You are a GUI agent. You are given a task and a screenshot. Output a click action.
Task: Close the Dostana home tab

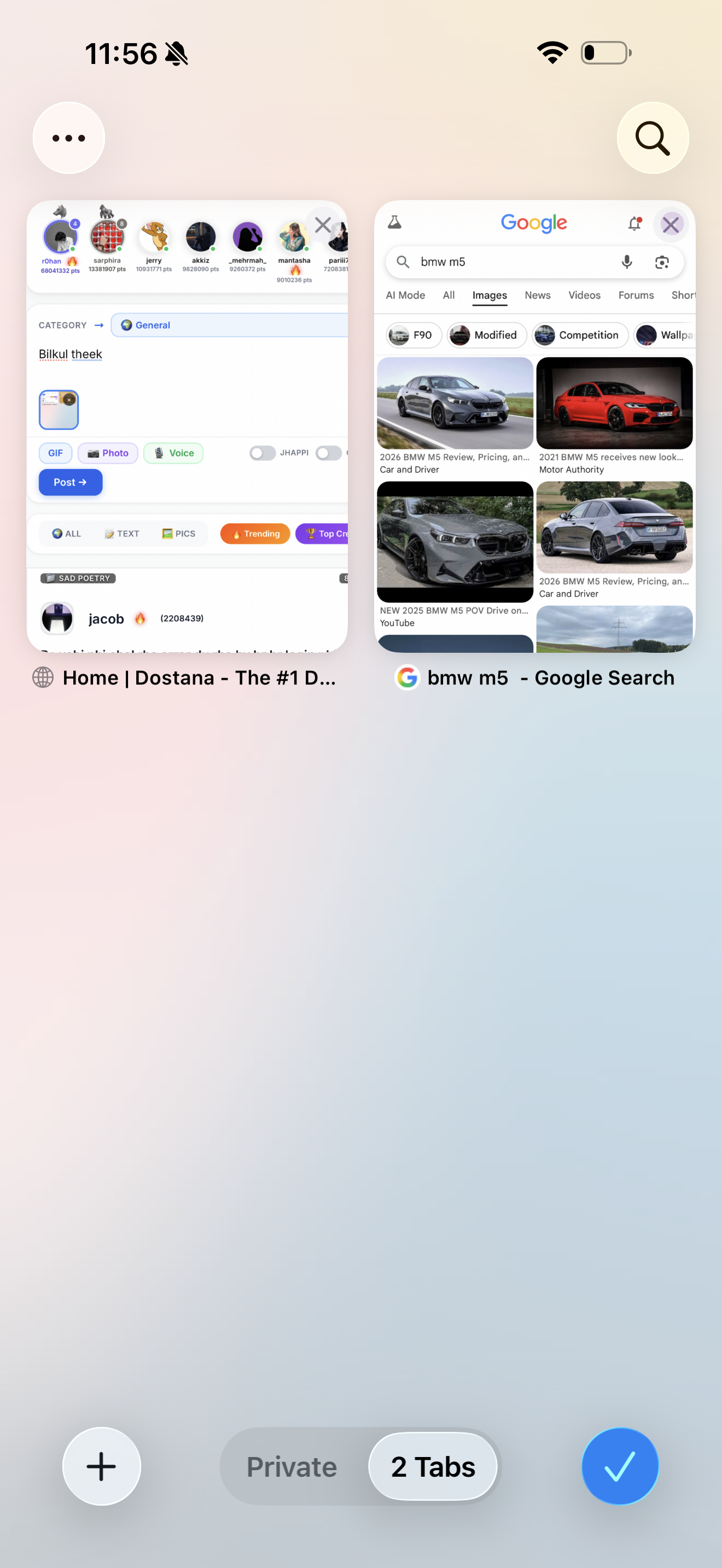[x=323, y=225]
